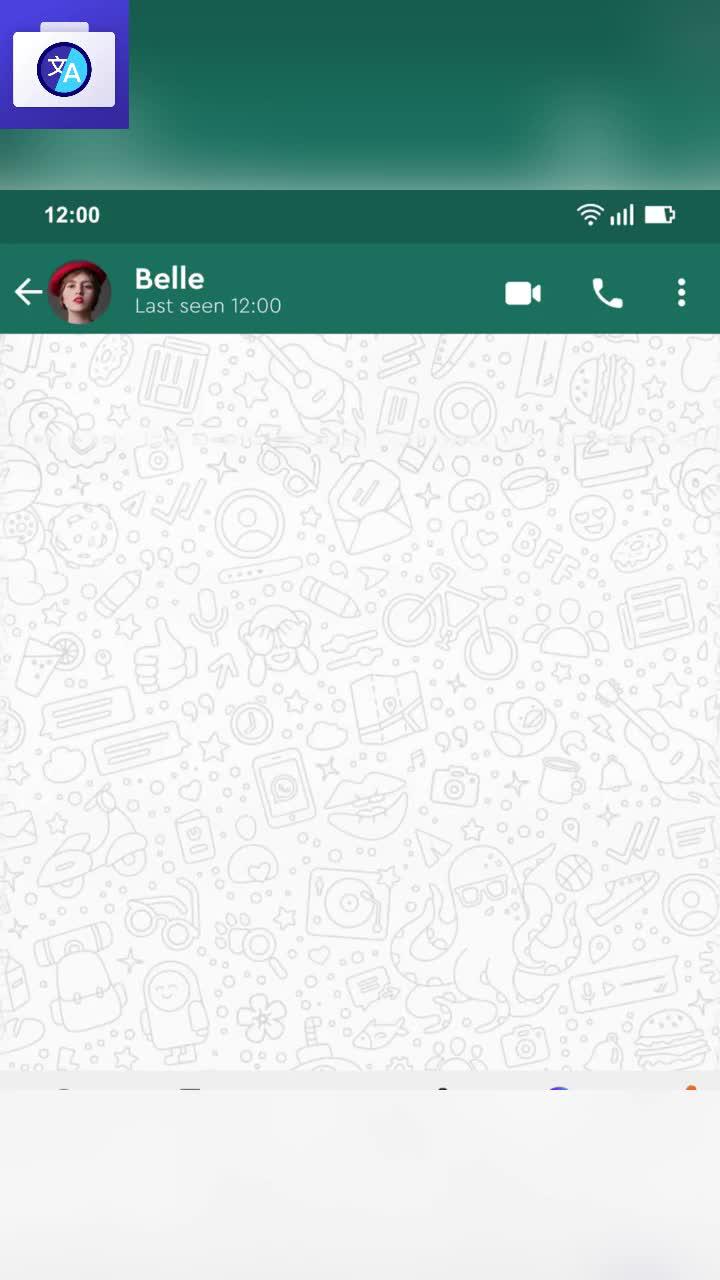Tap the Wi-Fi status icon

589,213
